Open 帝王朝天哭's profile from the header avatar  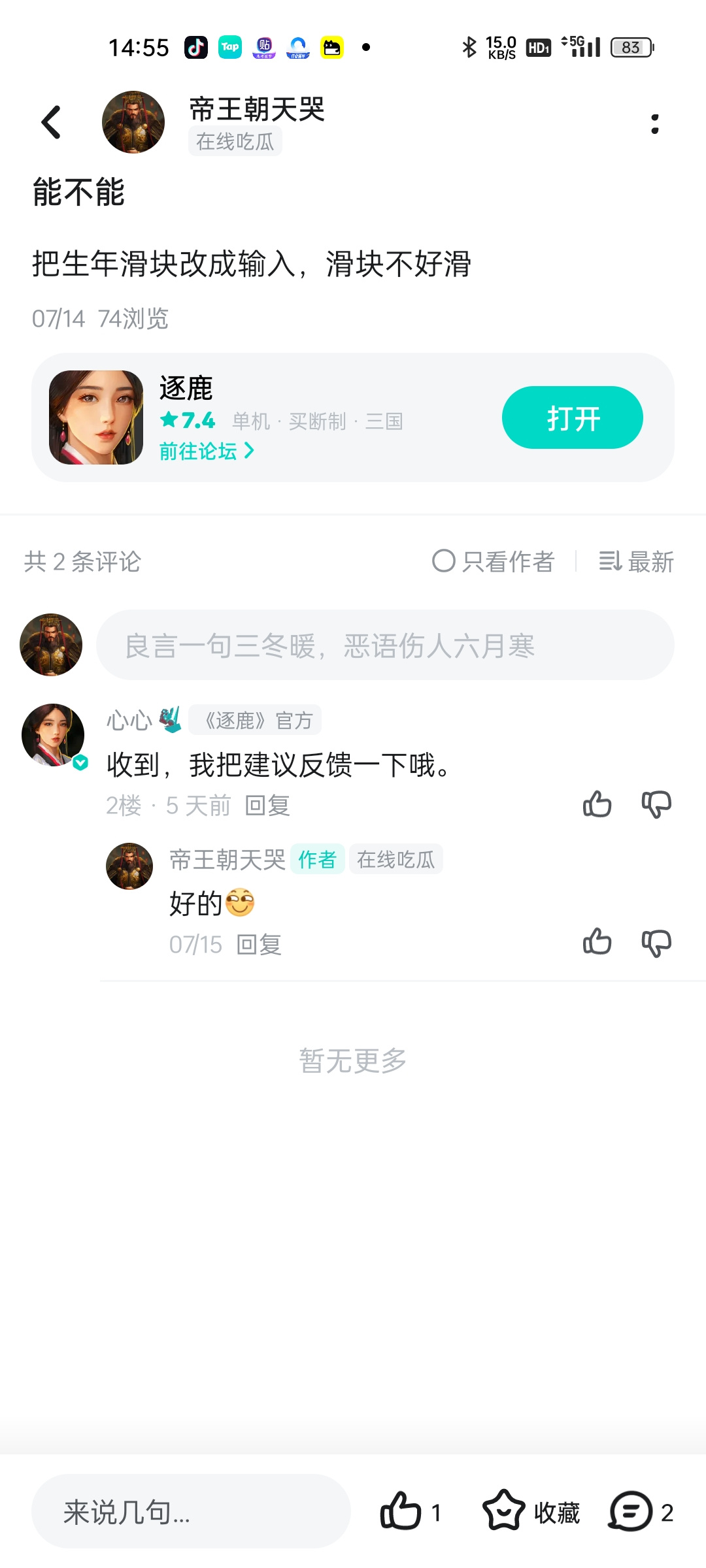[x=133, y=122]
